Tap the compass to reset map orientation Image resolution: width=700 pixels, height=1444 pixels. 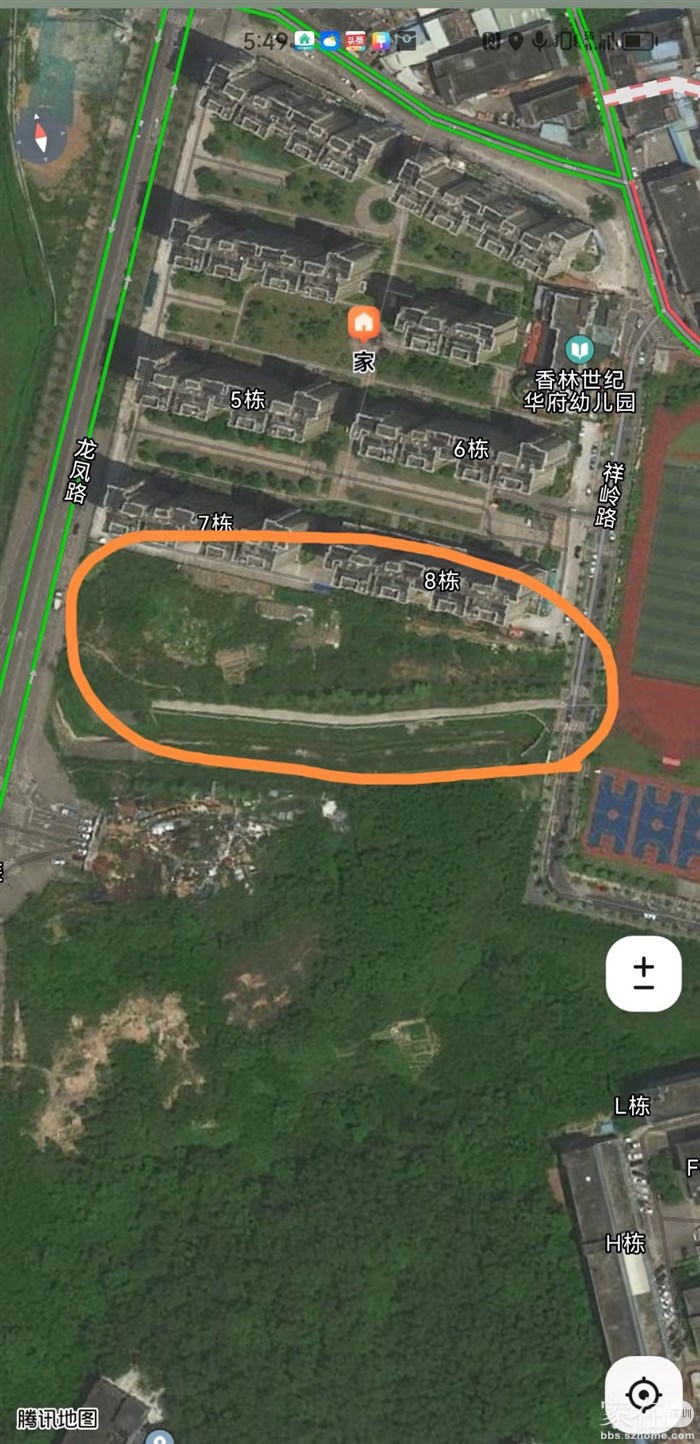41,137
